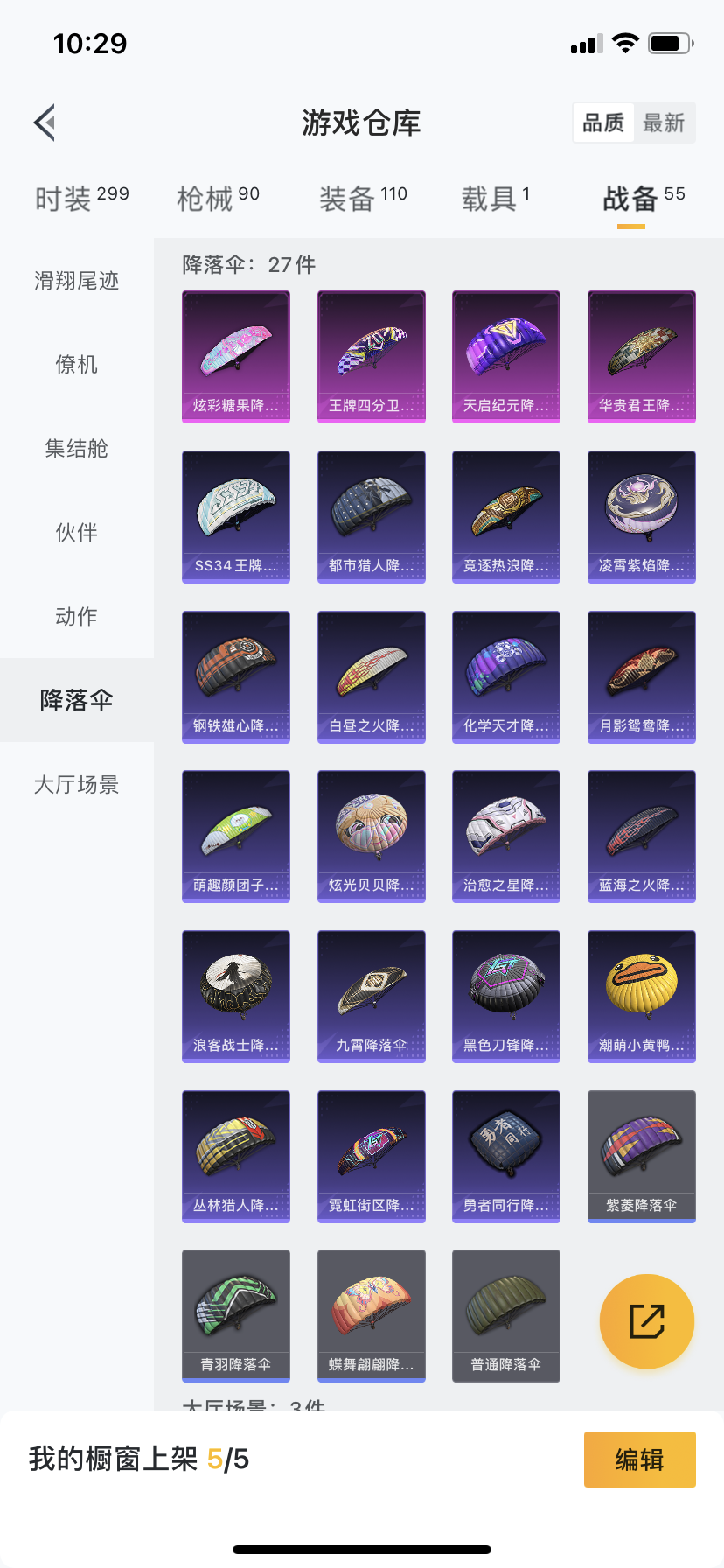The height and width of the screenshot is (1568, 724).
Task: Open the 集结舱 category
Action: pos(77,449)
